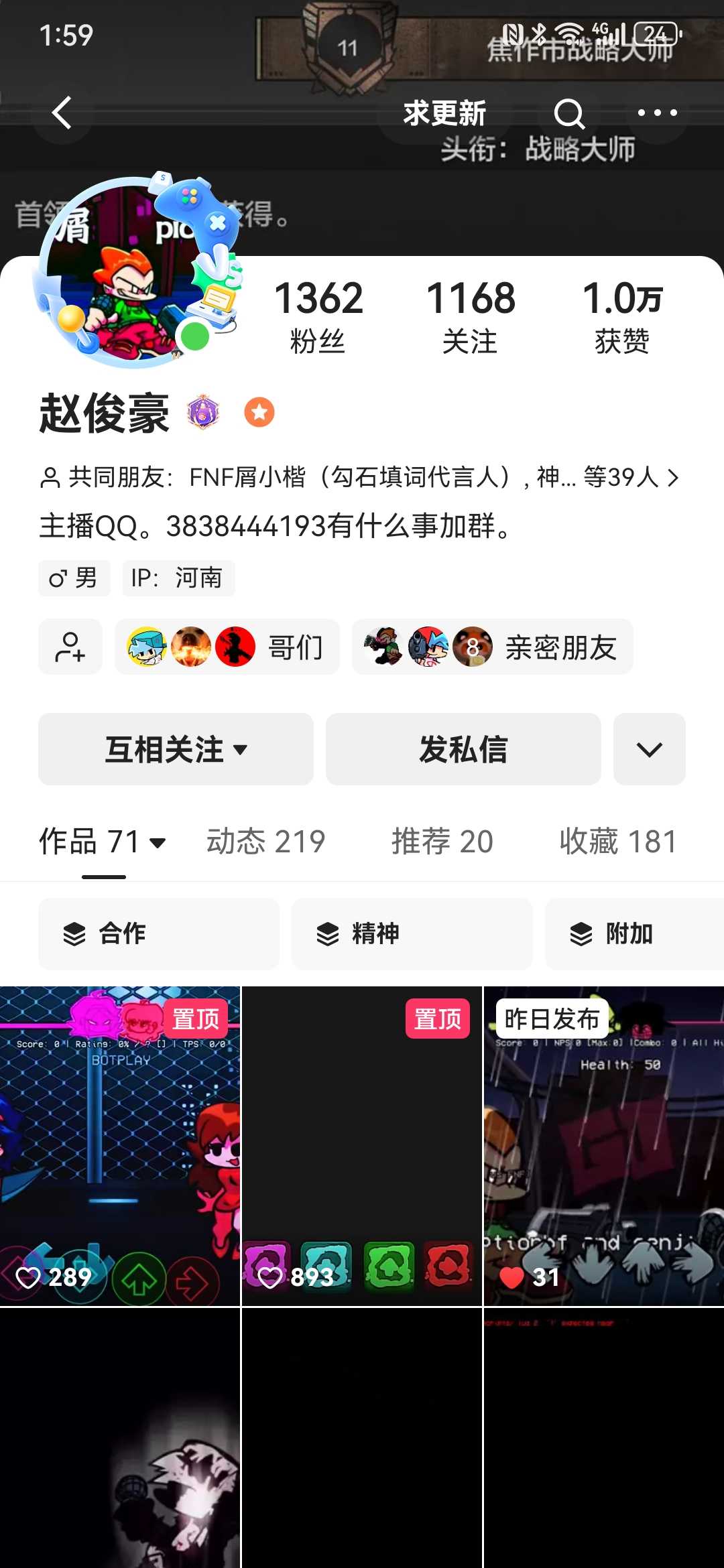
Task: Open the 哥们 friends group
Action: [x=227, y=647]
